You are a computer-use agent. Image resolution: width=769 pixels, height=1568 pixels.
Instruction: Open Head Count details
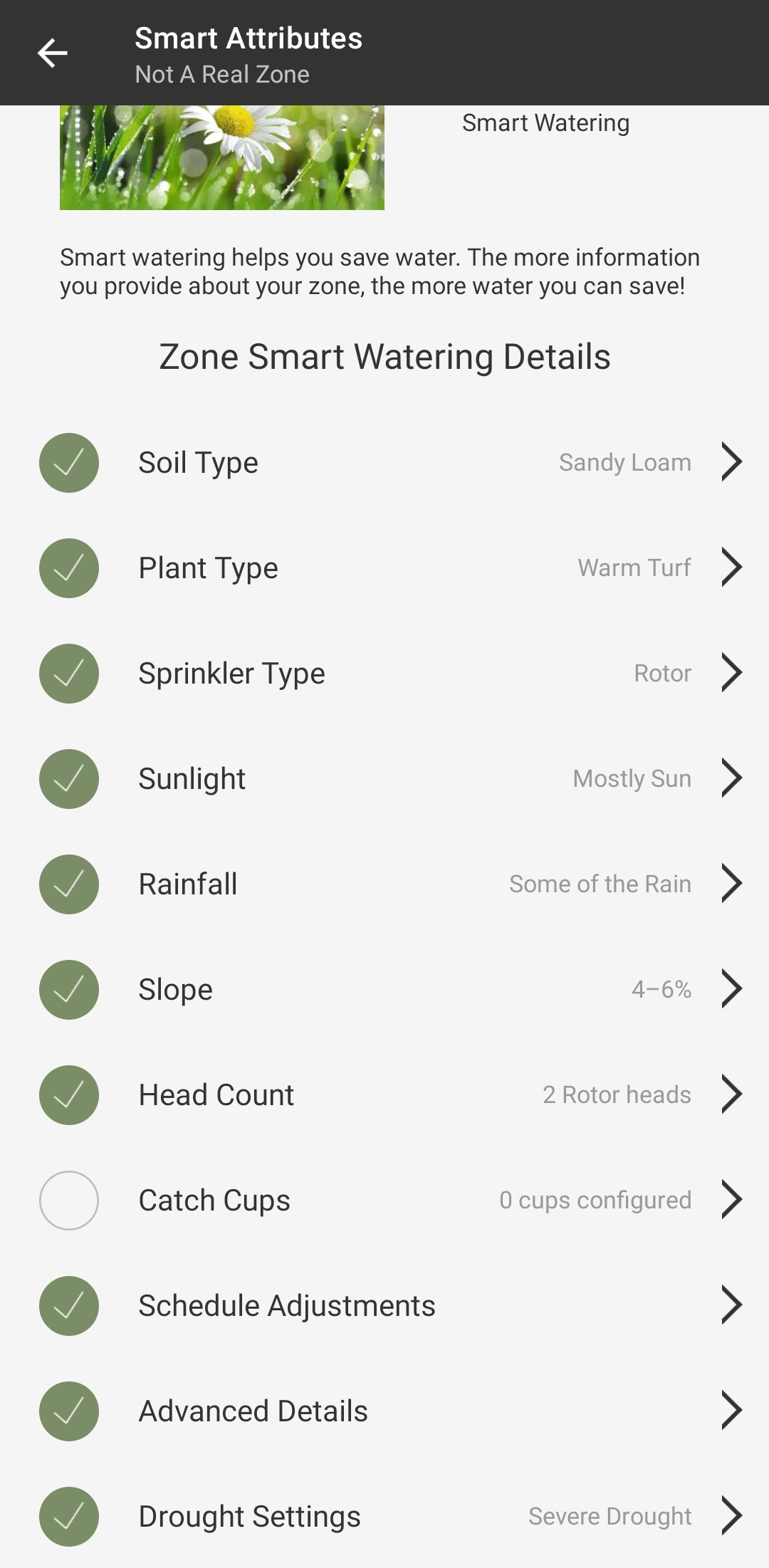coord(384,1095)
